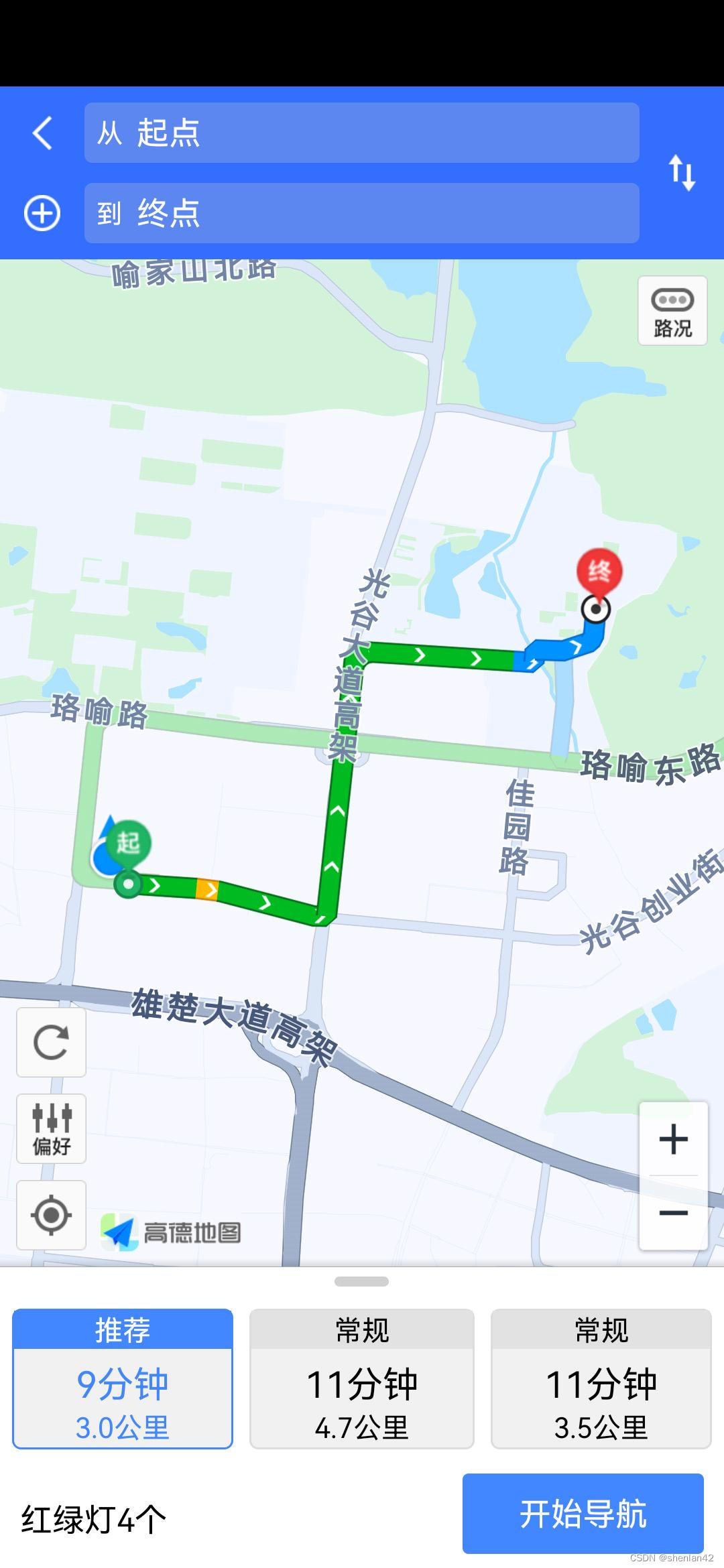Select the 推荐 9分钟 route
This screenshot has height=1568, width=724.
[x=123, y=1378]
